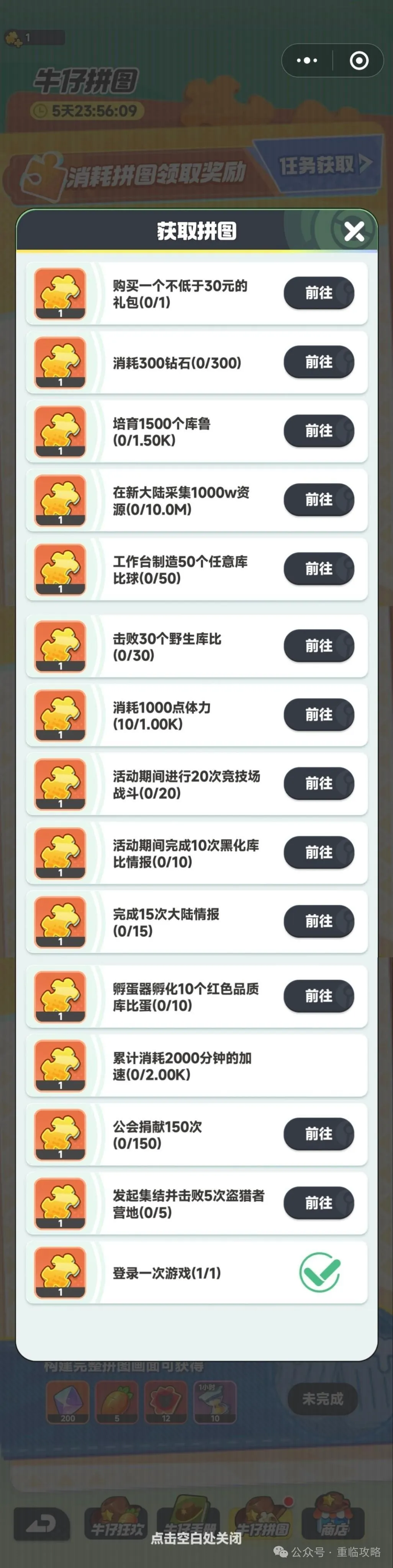Open the mini program overflow menu

click(x=306, y=60)
